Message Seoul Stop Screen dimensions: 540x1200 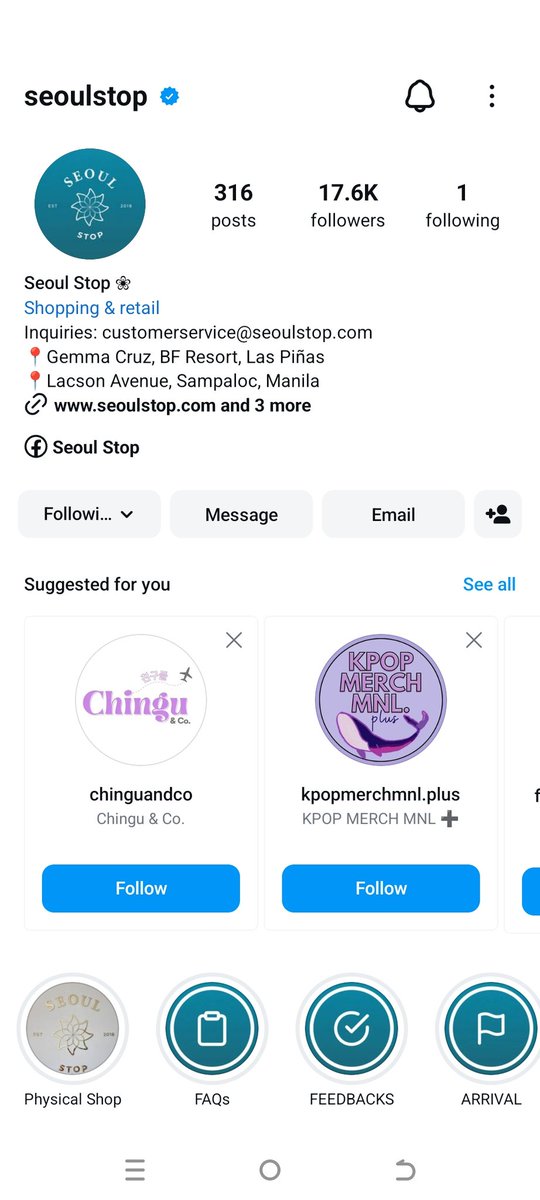[x=241, y=514]
